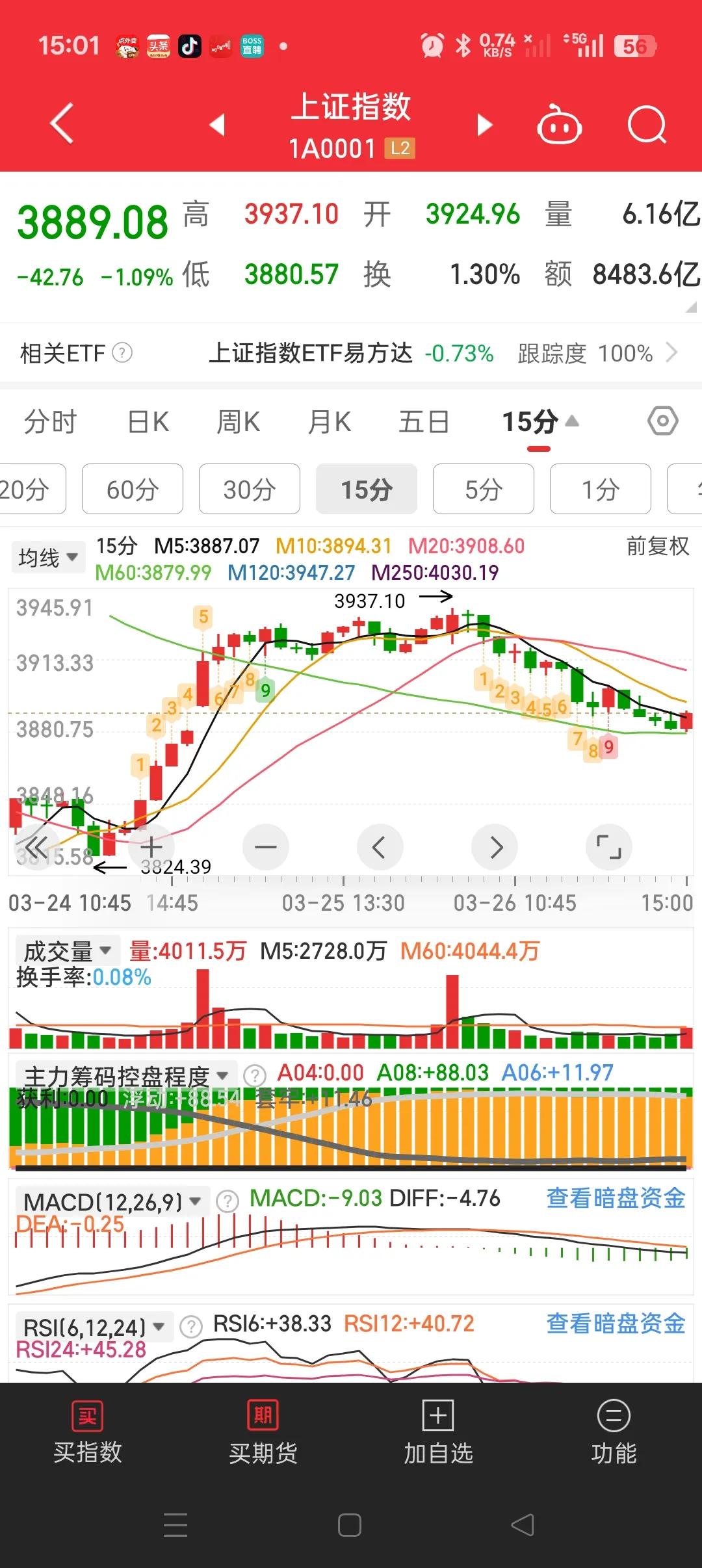Select the 5分 period option
This screenshot has height=1568, width=702.
click(x=483, y=489)
